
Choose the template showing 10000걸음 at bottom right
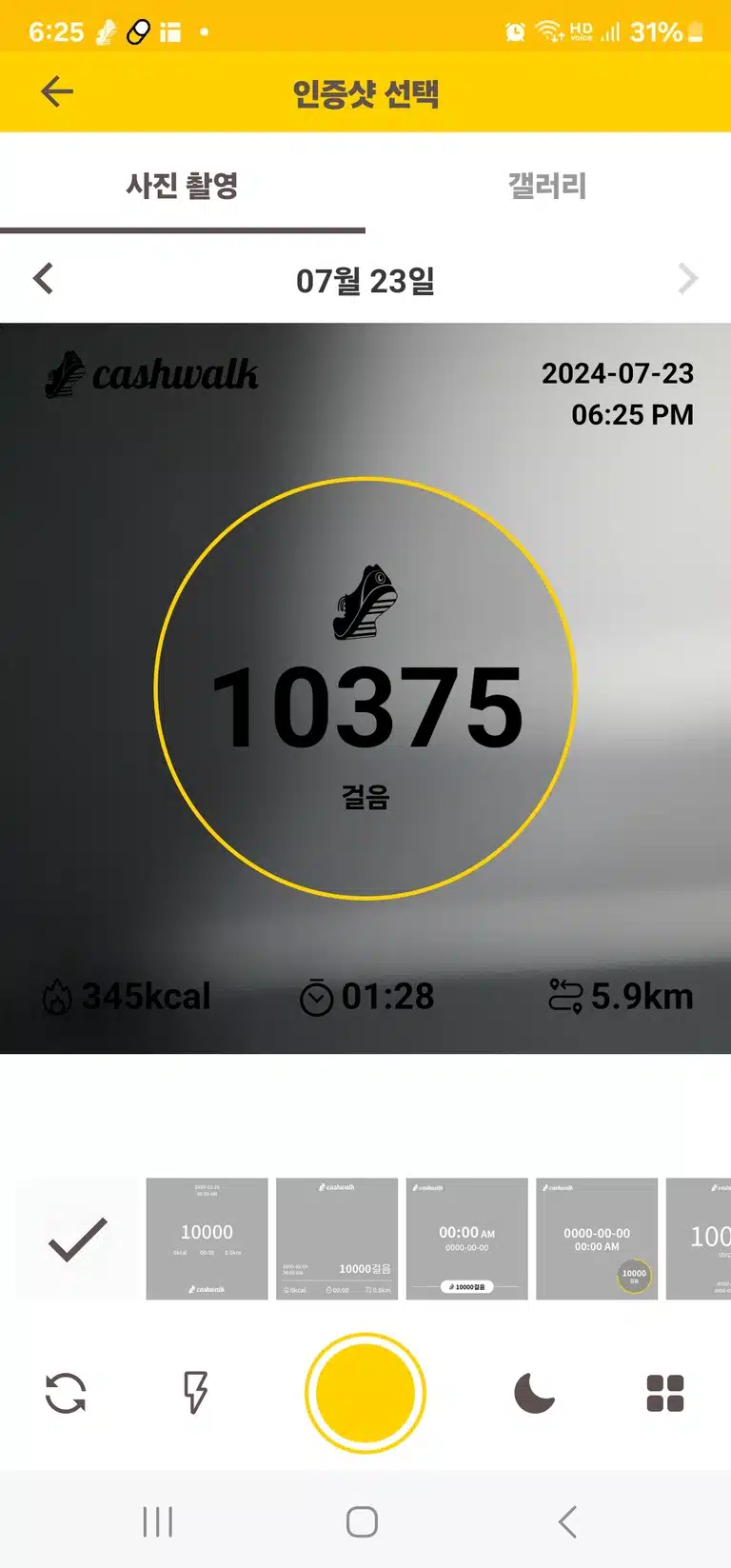point(337,1239)
